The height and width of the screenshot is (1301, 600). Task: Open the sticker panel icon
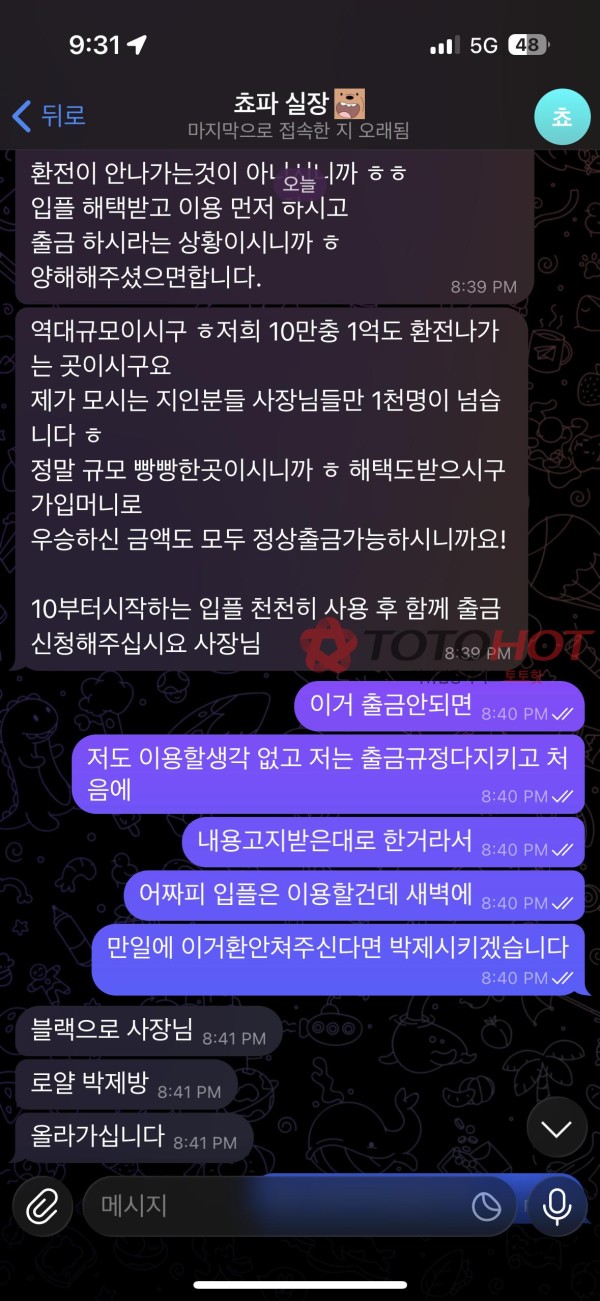coord(487,1207)
